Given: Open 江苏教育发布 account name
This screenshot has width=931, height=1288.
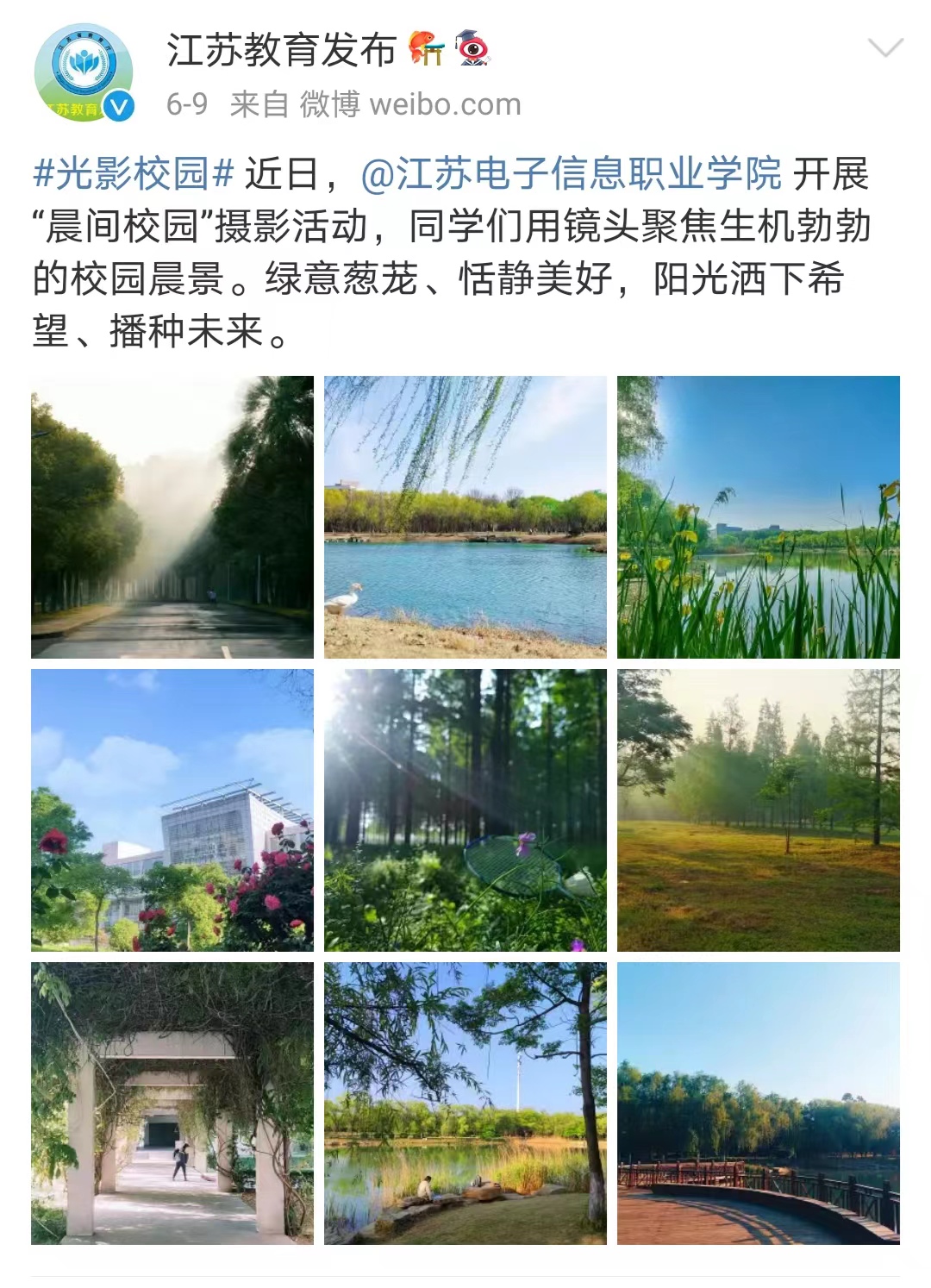Looking at the screenshot, I should 281,50.
